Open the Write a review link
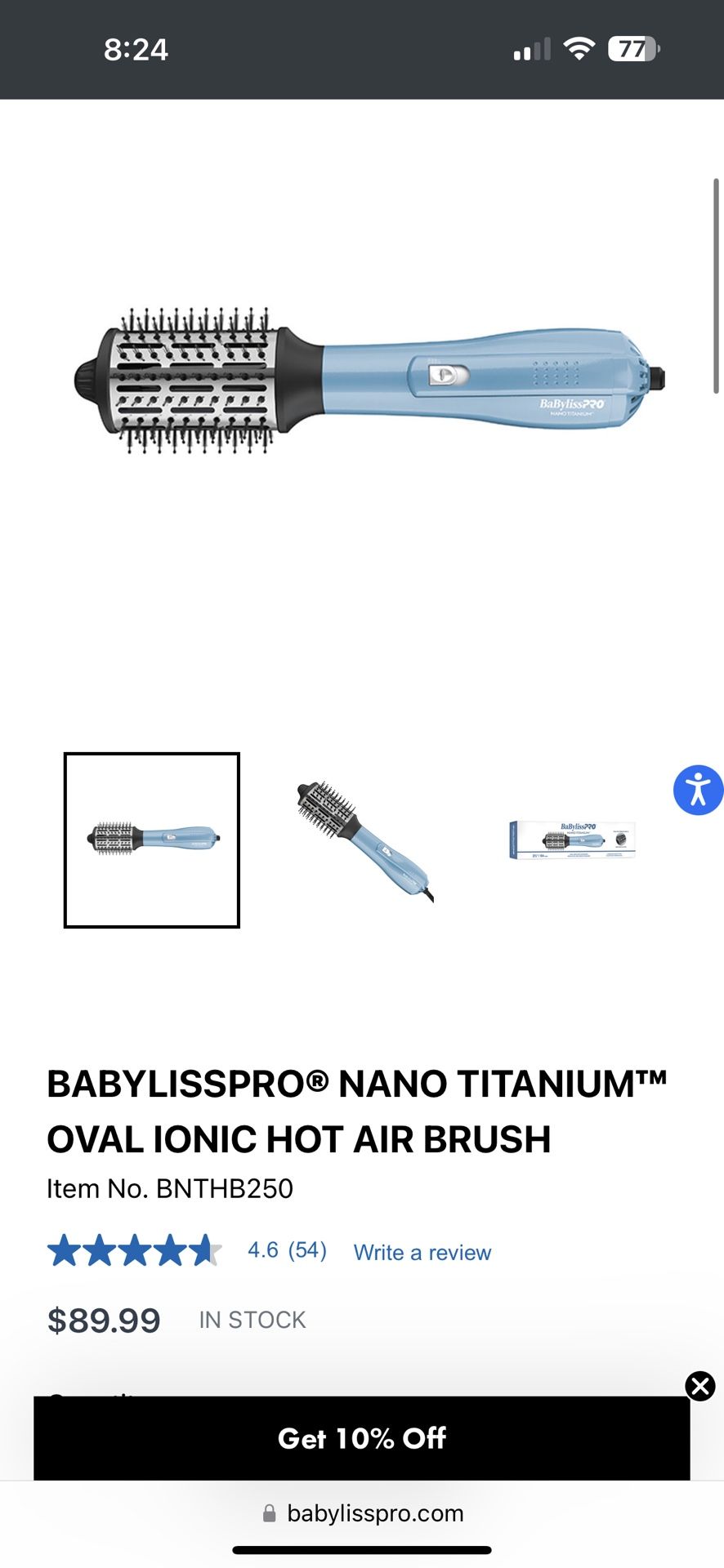 coord(422,1252)
